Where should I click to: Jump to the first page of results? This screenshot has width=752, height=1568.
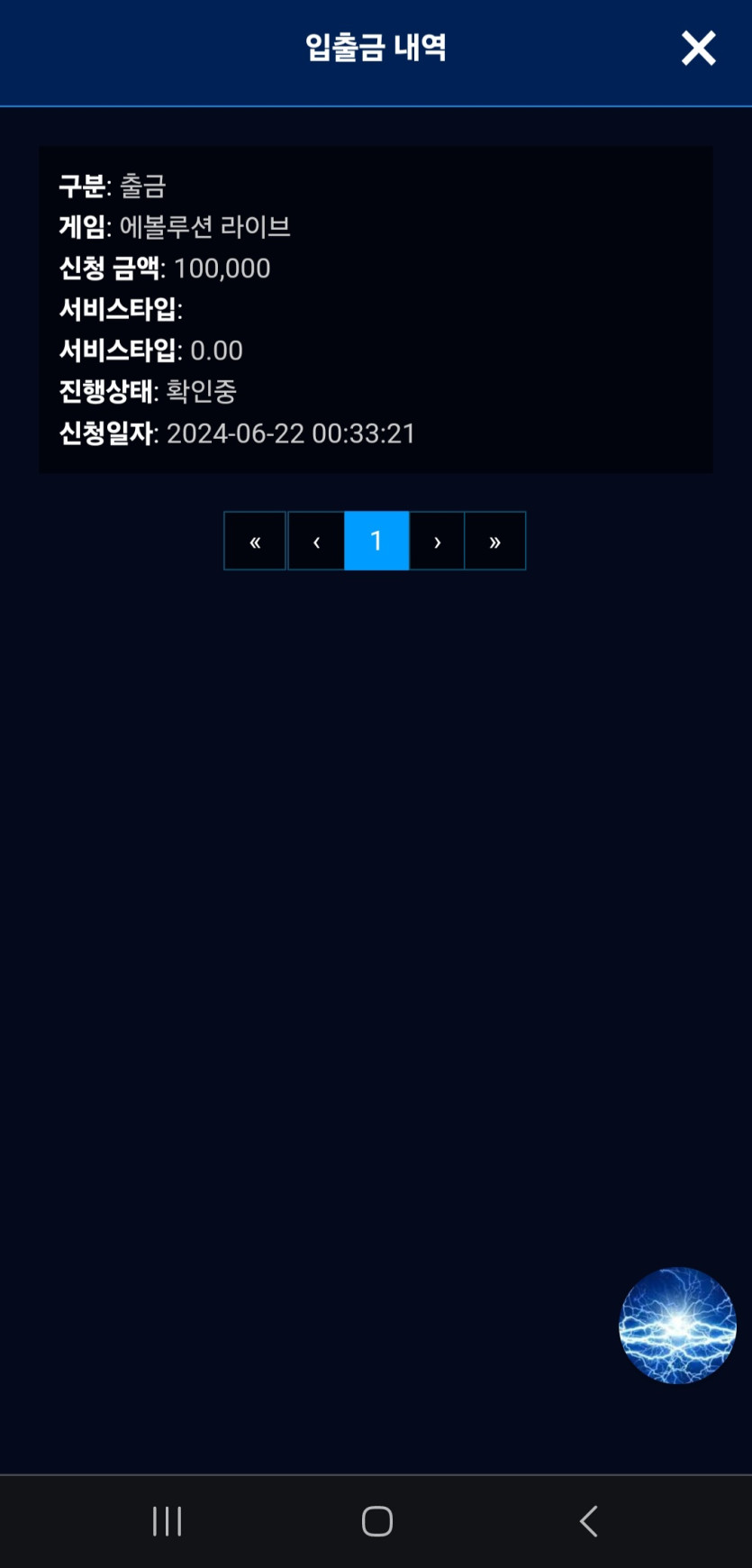[x=255, y=542]
